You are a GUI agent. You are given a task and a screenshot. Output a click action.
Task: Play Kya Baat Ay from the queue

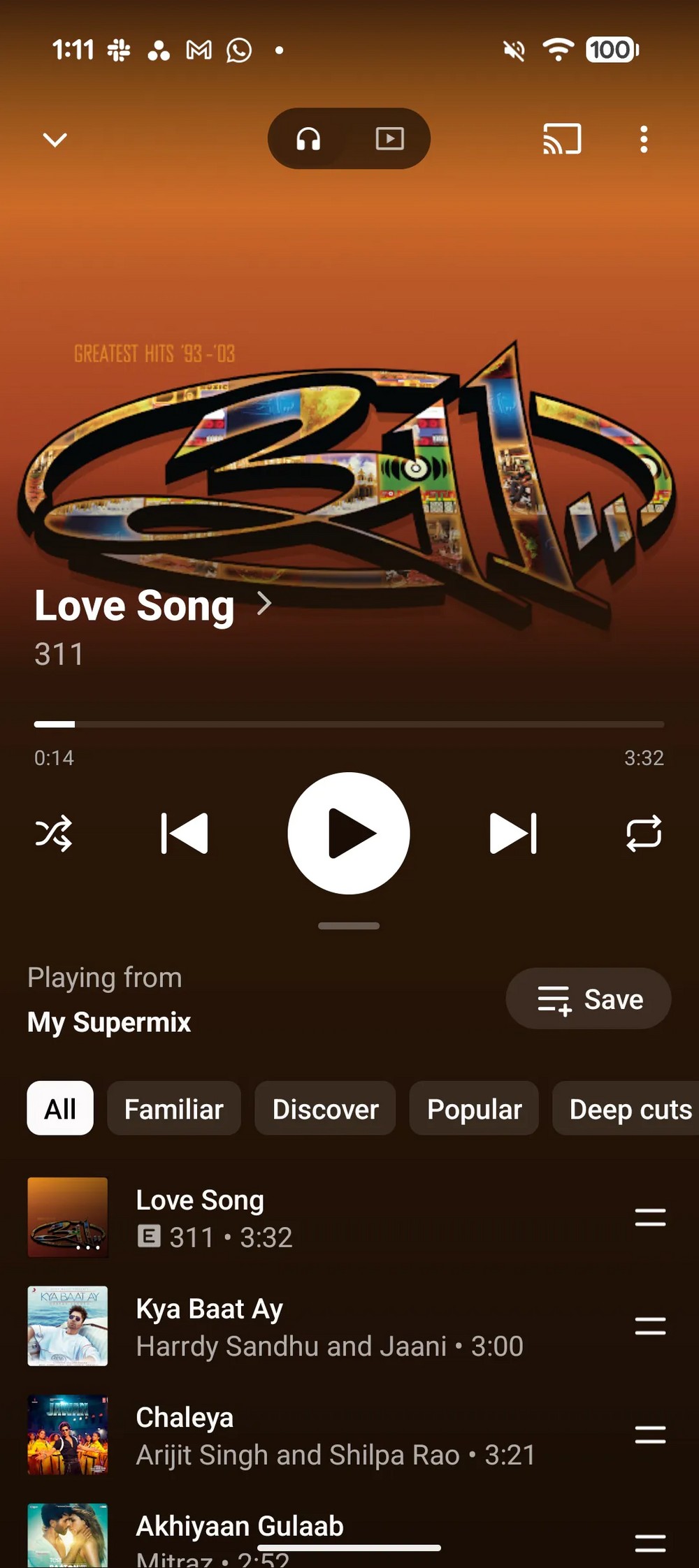329,1326
